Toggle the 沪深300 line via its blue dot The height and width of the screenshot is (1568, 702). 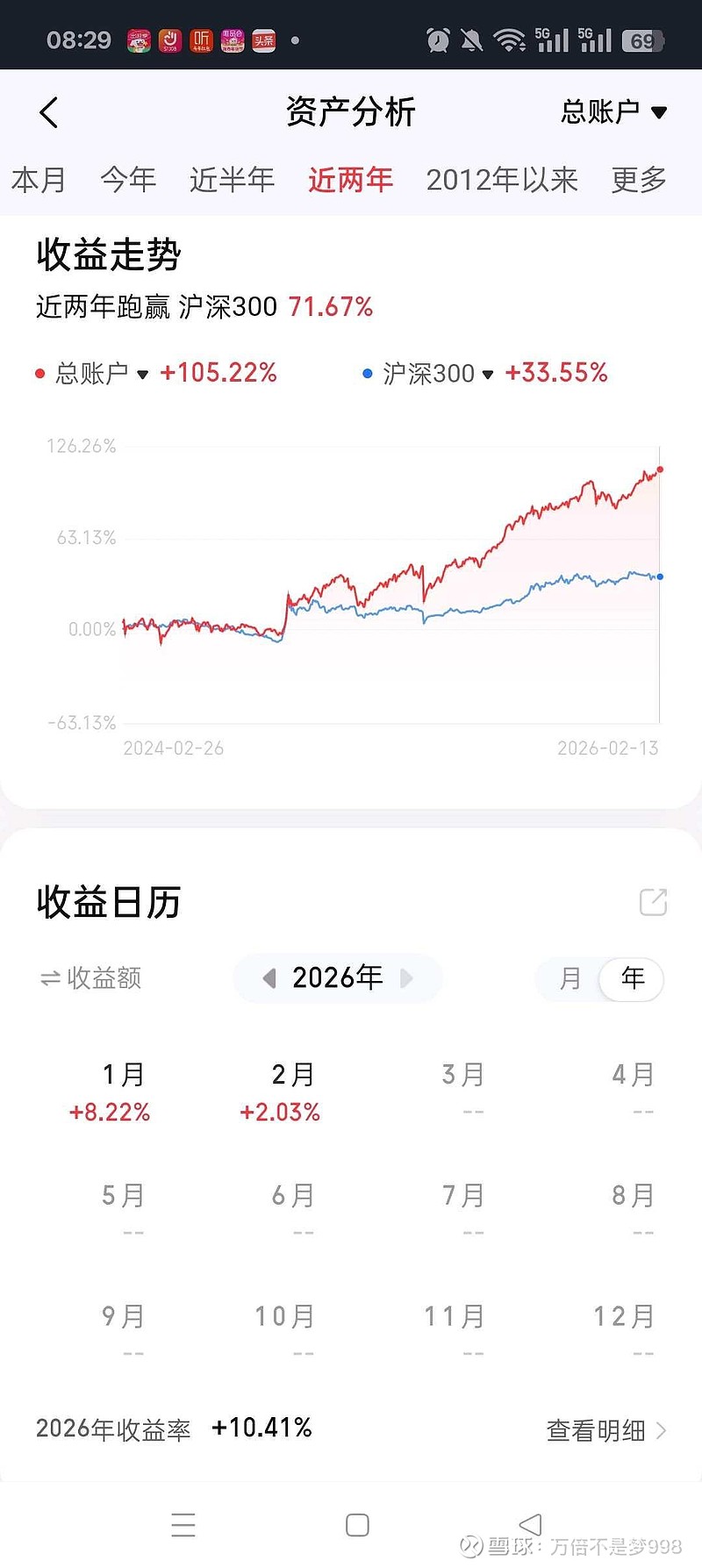pyautogui.click(x=367, y=373)
